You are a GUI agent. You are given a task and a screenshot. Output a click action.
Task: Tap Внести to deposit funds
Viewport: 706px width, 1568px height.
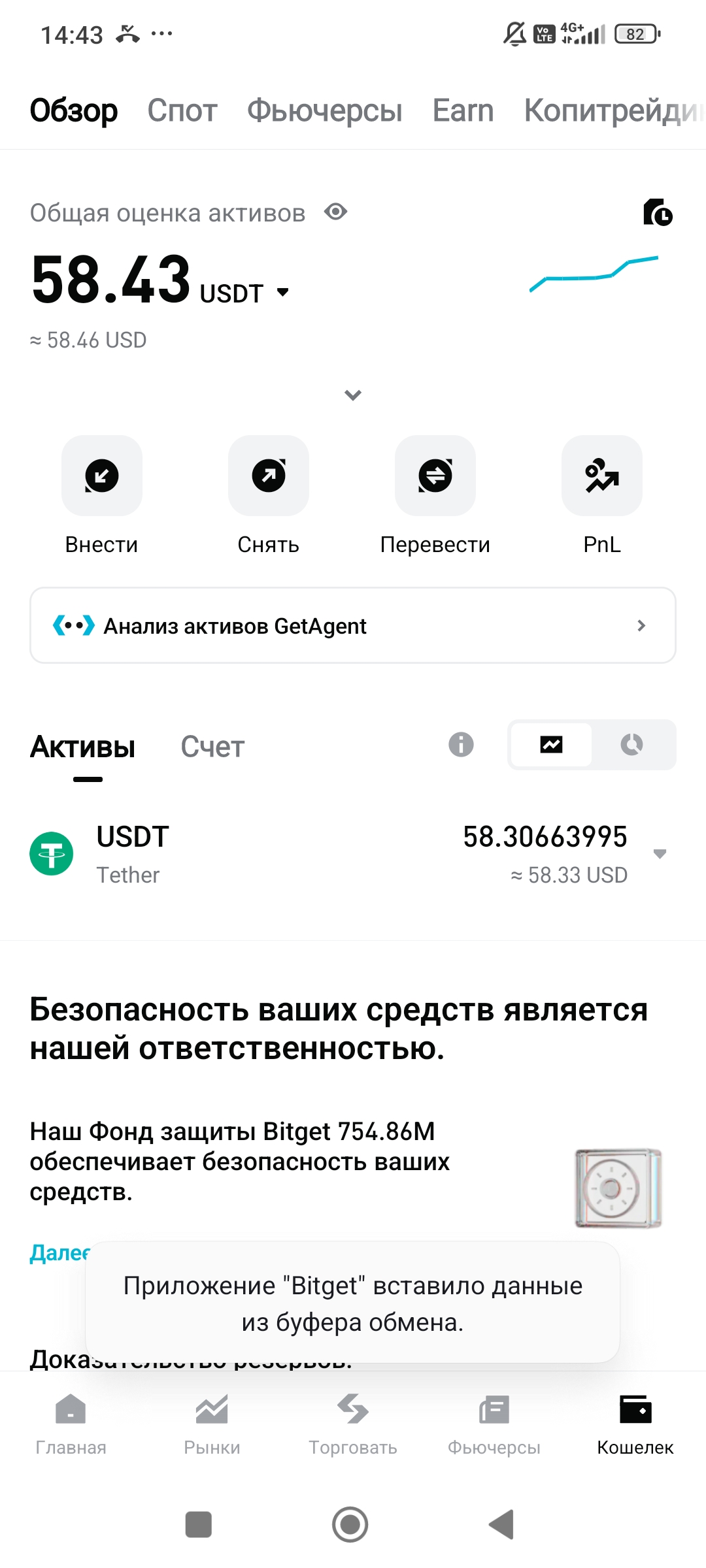click(102, 476)
